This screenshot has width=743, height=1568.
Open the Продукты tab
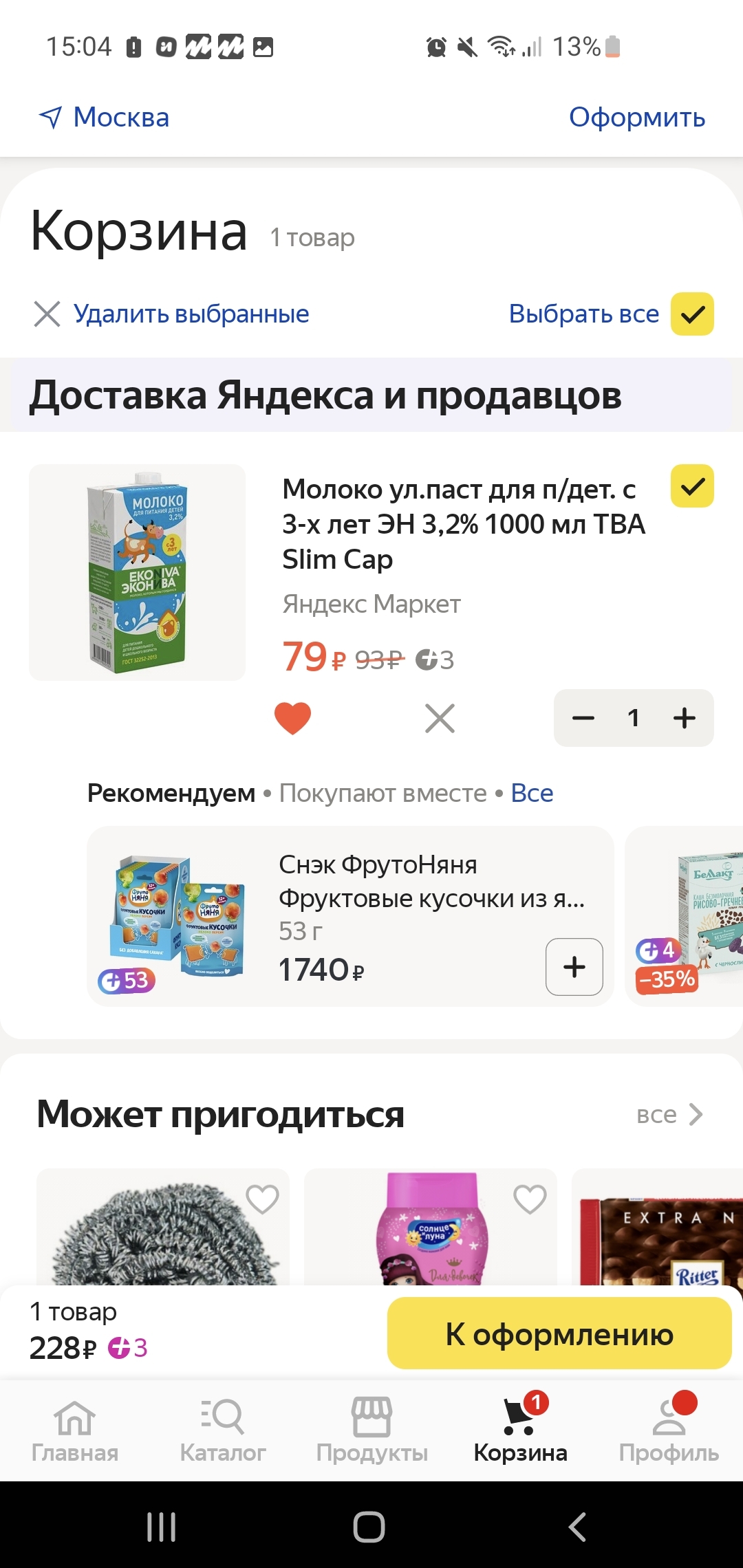371,1430
